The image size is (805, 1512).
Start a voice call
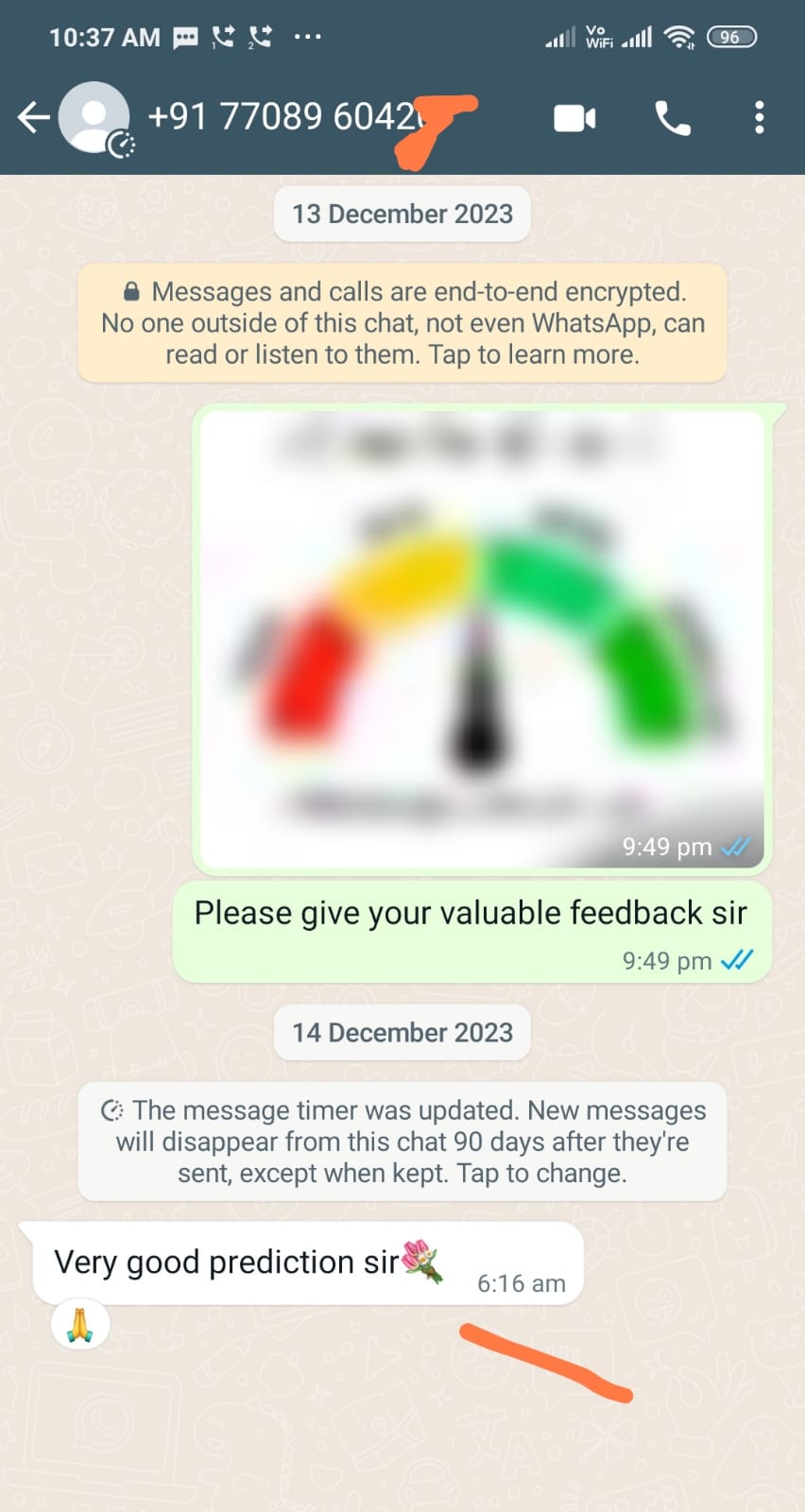[x=673, y=118]
